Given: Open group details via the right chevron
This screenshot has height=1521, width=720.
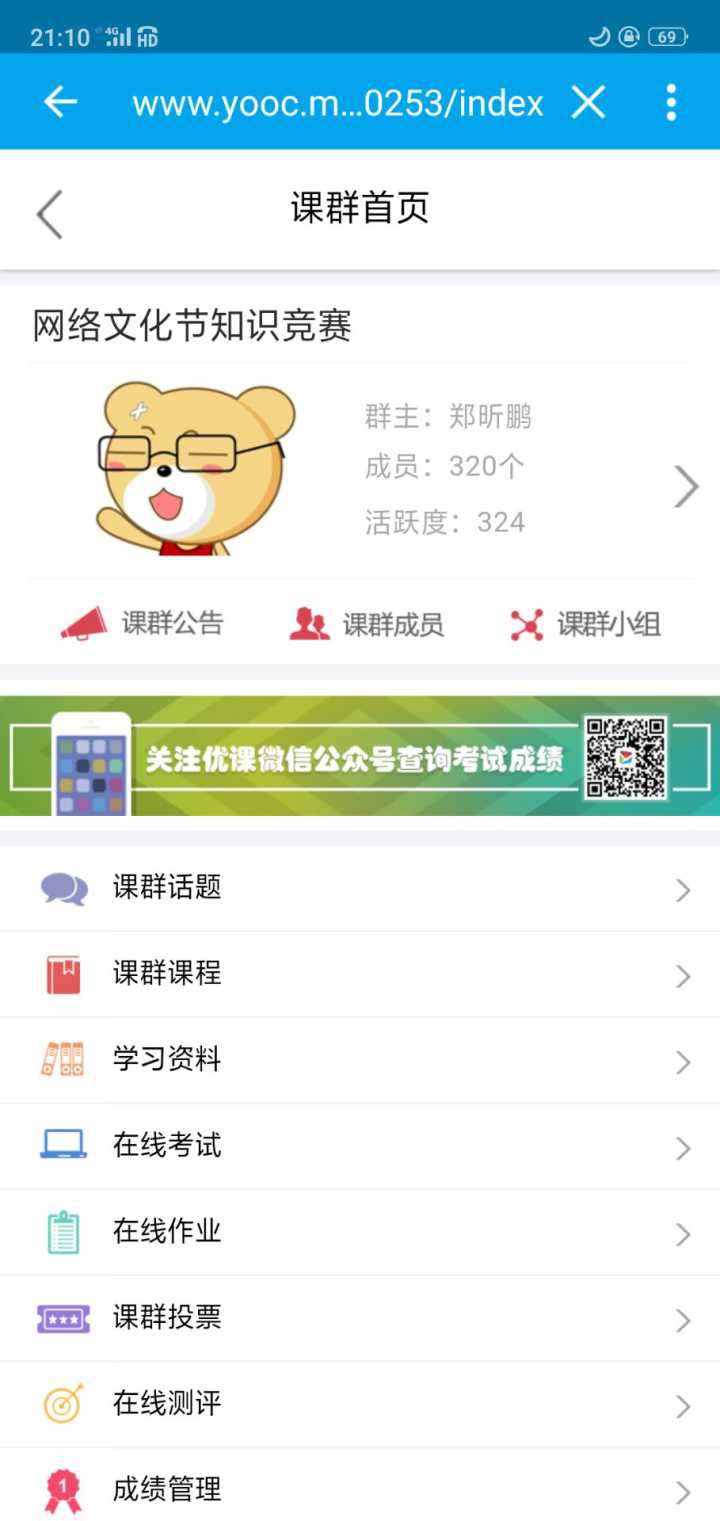Looking at the screenshot, I should [x=686, y=487].
